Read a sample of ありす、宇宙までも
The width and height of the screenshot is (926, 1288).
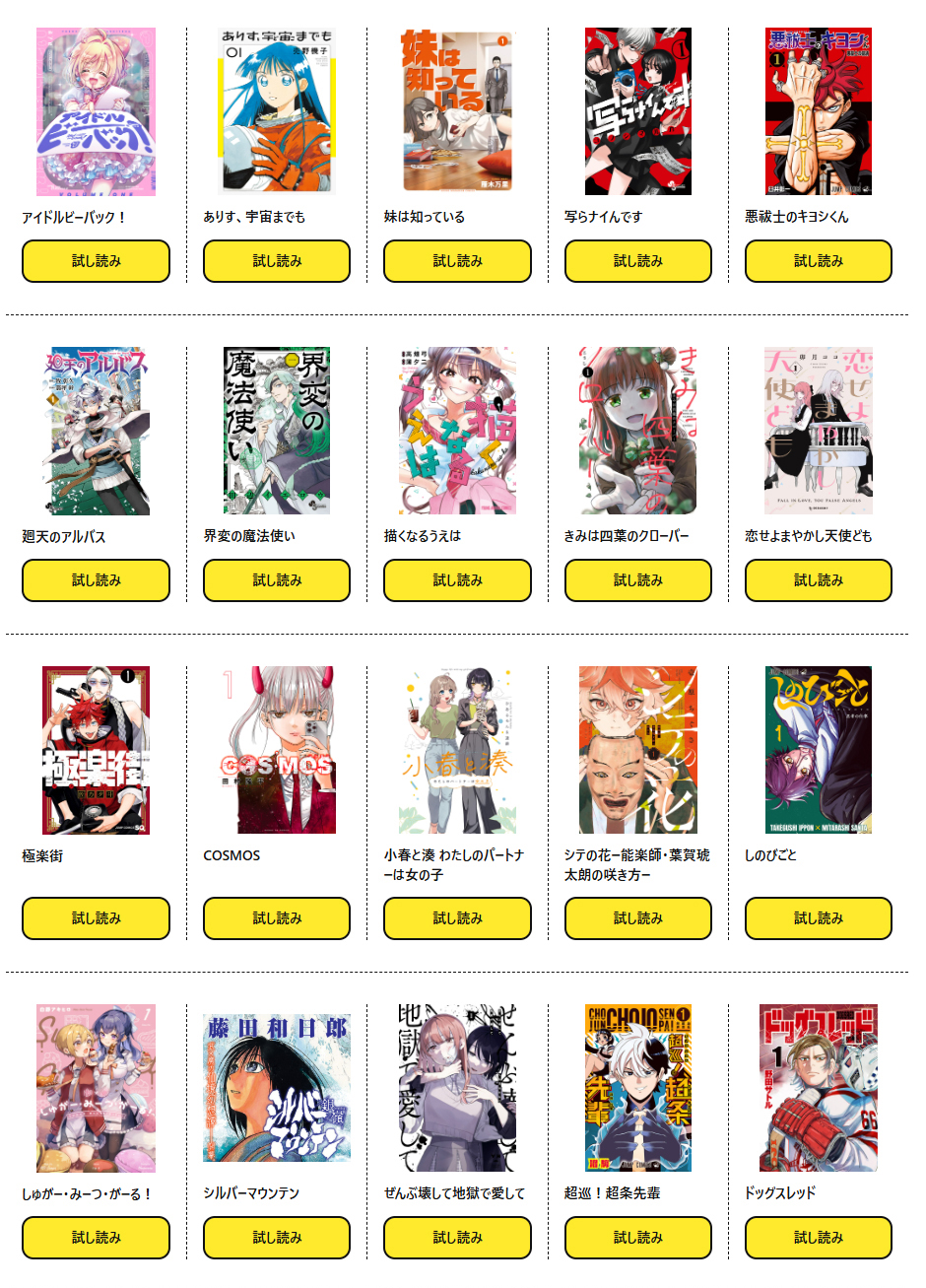pos(277,261)
